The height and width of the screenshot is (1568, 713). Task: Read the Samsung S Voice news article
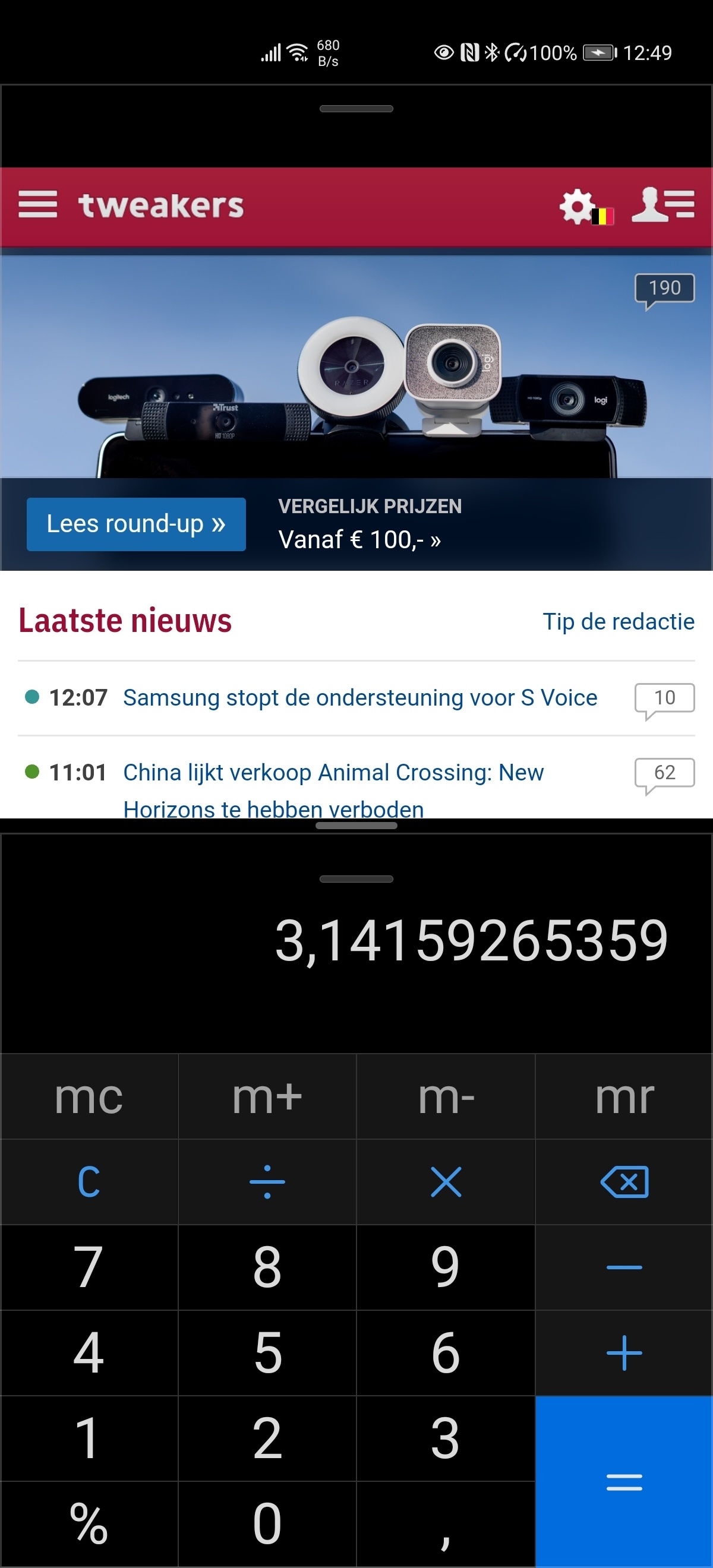coord(360,697)
